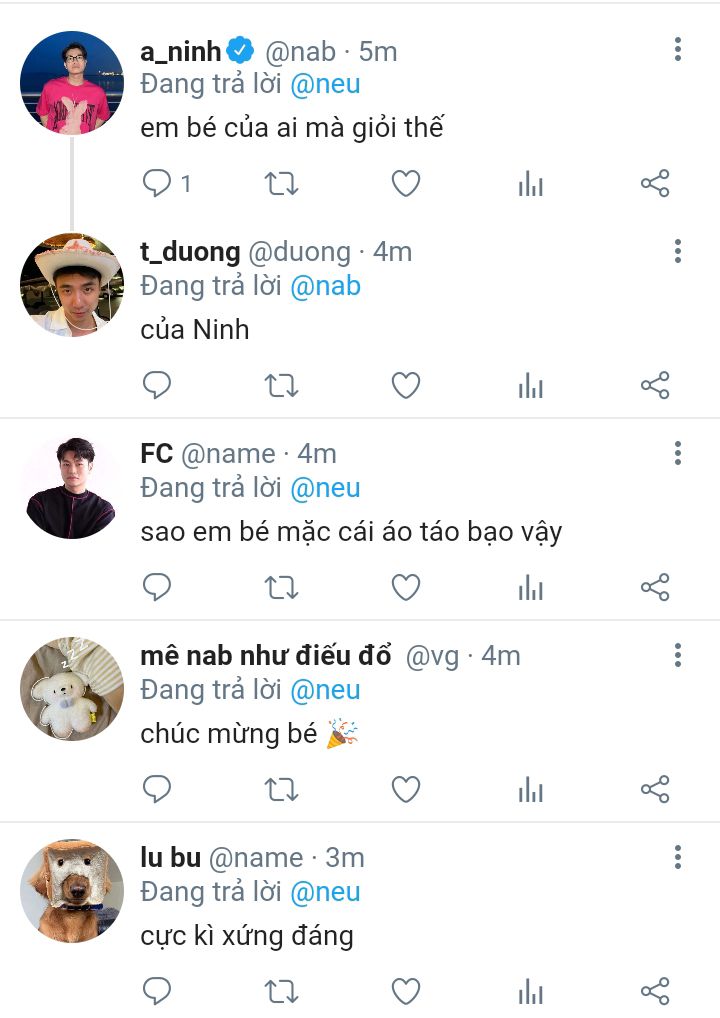Open FC's profile avatar
This screenshot has width=720, height=1018.
[x=71, y=487]
